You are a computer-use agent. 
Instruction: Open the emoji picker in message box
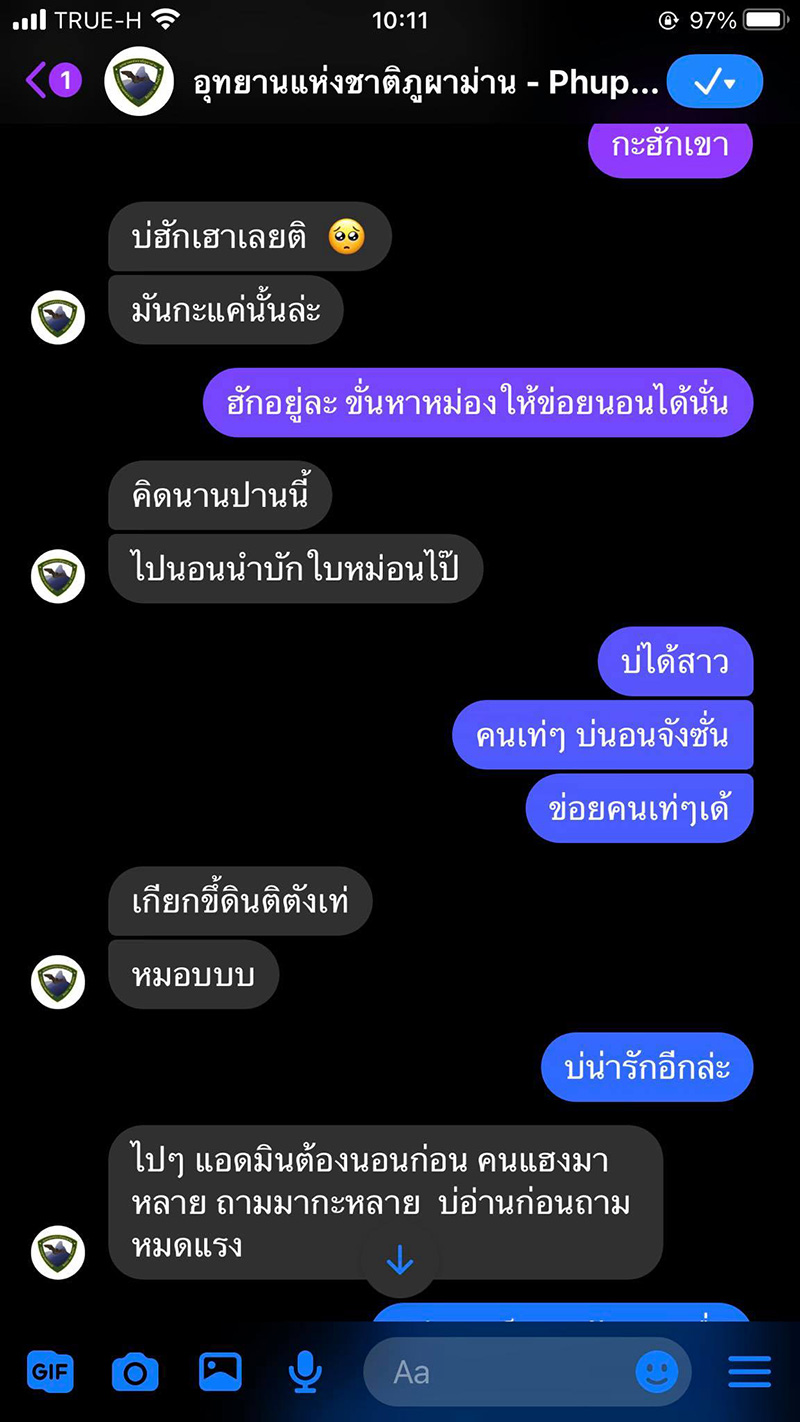(657, 1372)
